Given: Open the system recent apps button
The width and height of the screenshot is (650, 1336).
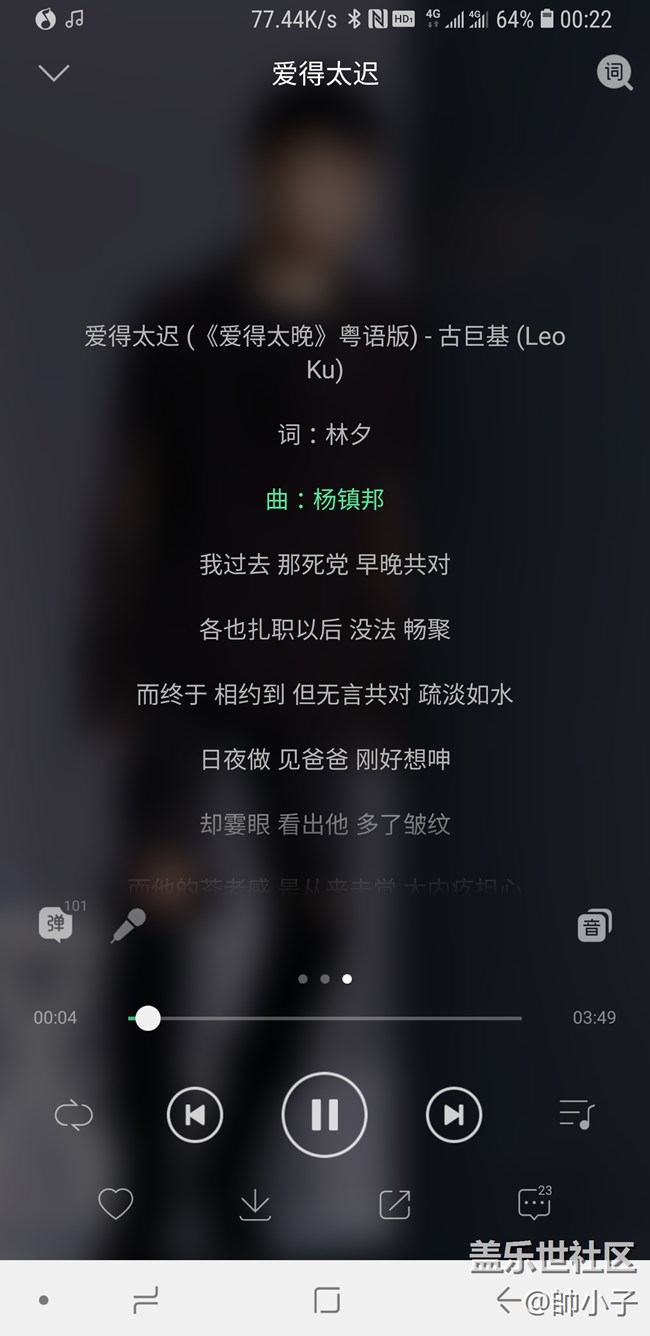Looking at the screenshot, I should (146, 1300).
